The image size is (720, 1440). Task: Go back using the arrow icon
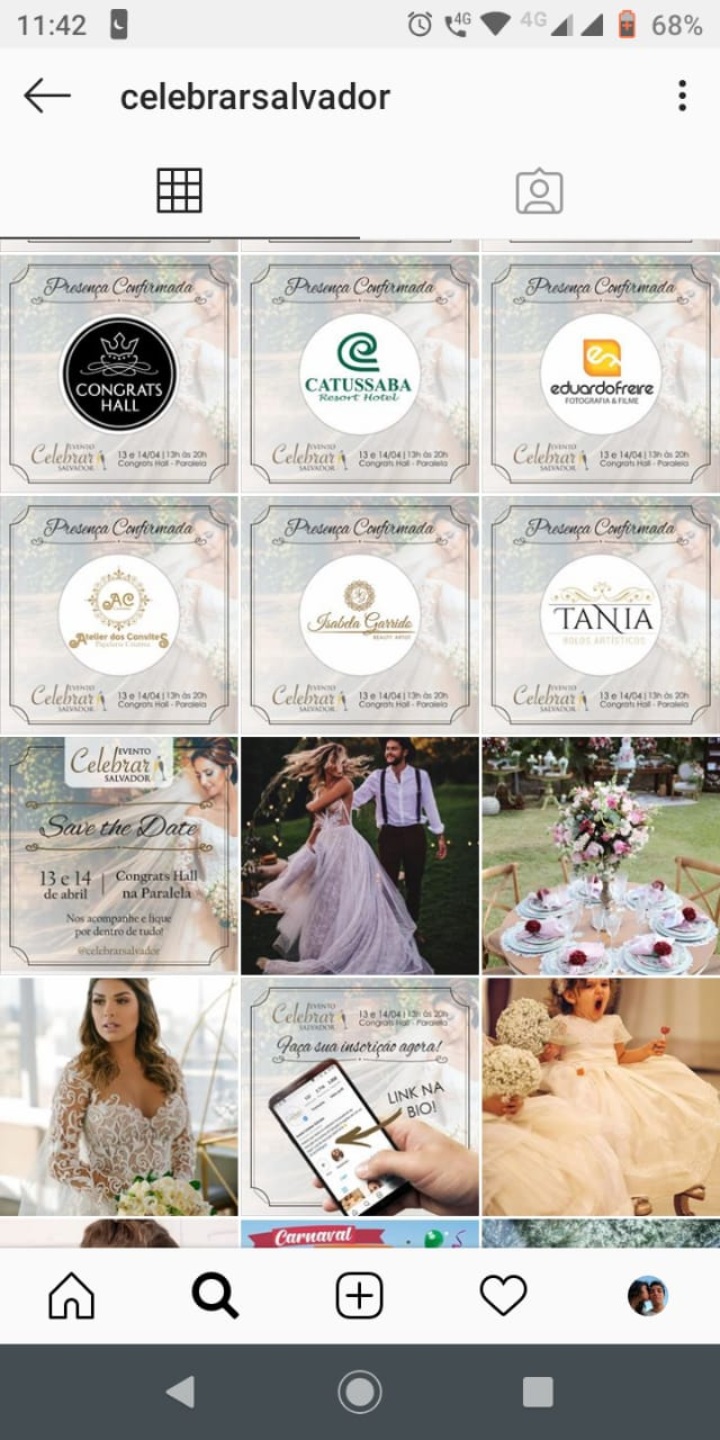click(x=47, y=97)
